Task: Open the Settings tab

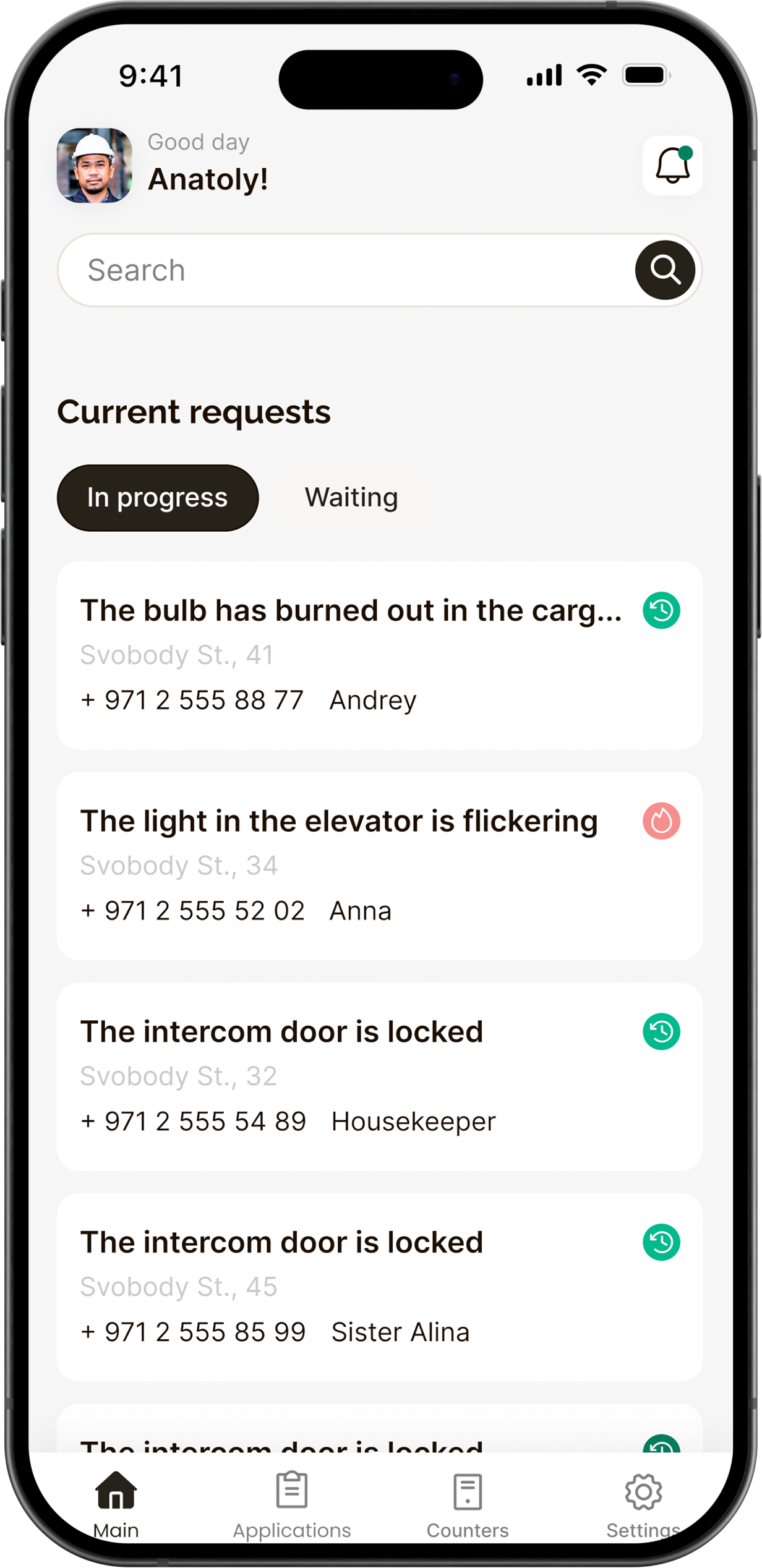Action: [643, 1504]
